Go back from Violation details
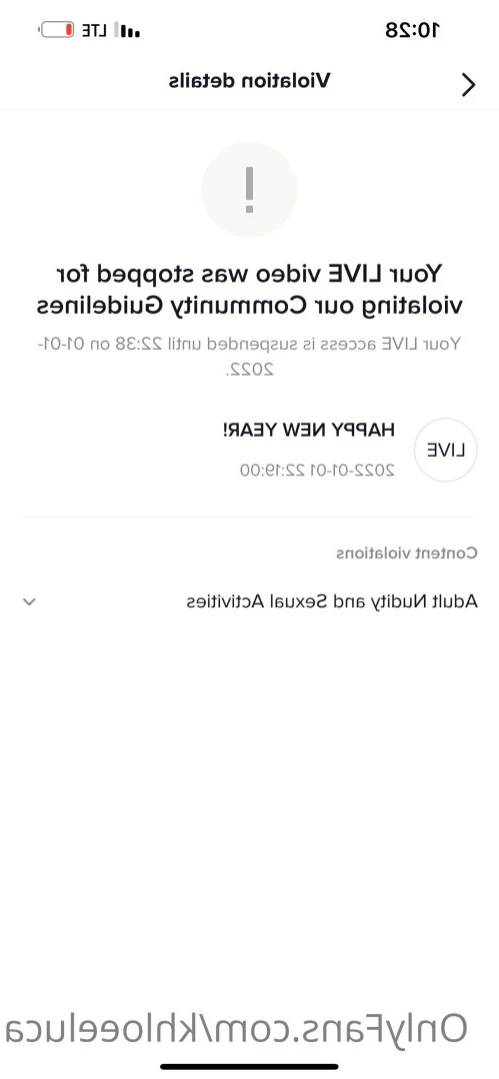The width and height of the screenshot is (499, 1079). [x=468, y=85]
